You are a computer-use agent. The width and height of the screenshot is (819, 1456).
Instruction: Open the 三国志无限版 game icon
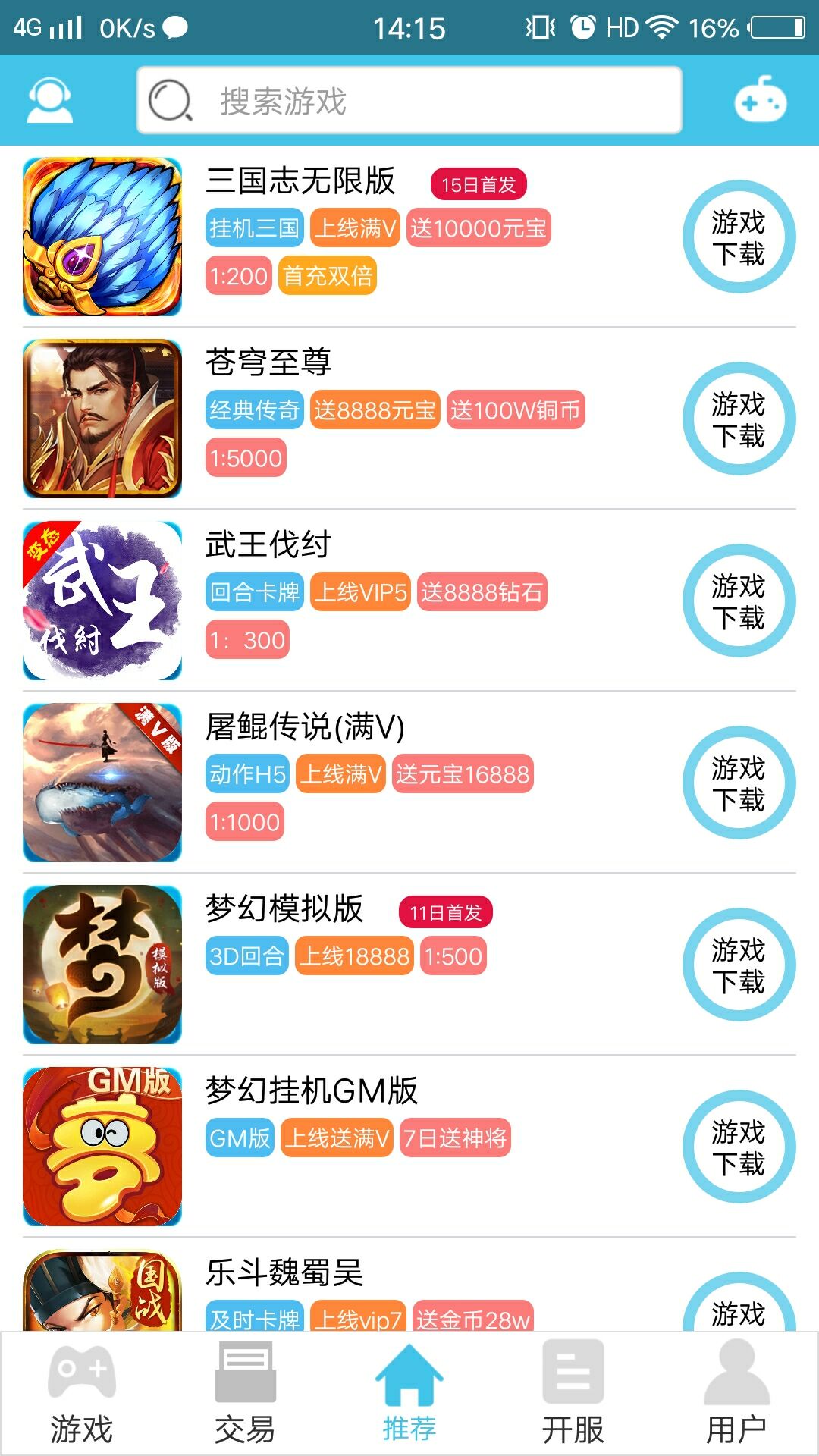105,237
